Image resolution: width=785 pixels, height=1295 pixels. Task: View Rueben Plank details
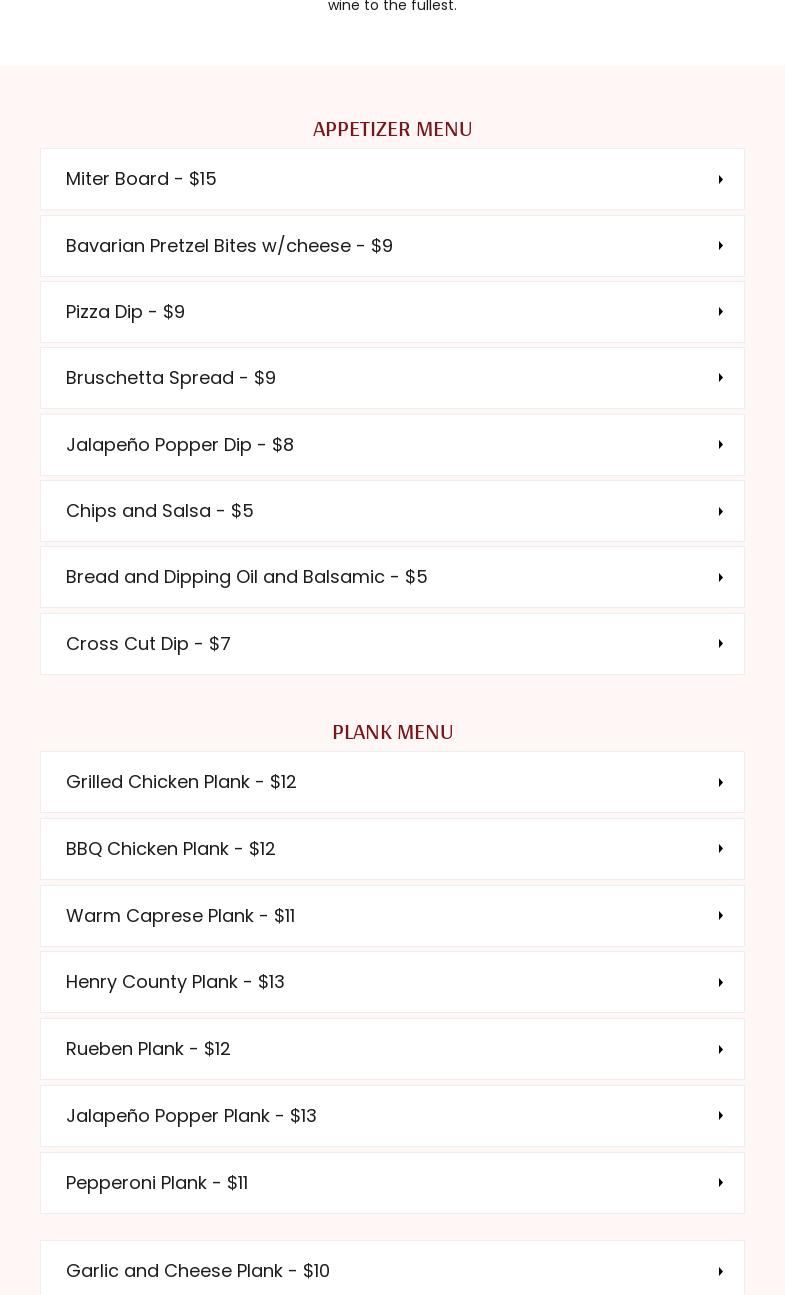[392, 1049]
